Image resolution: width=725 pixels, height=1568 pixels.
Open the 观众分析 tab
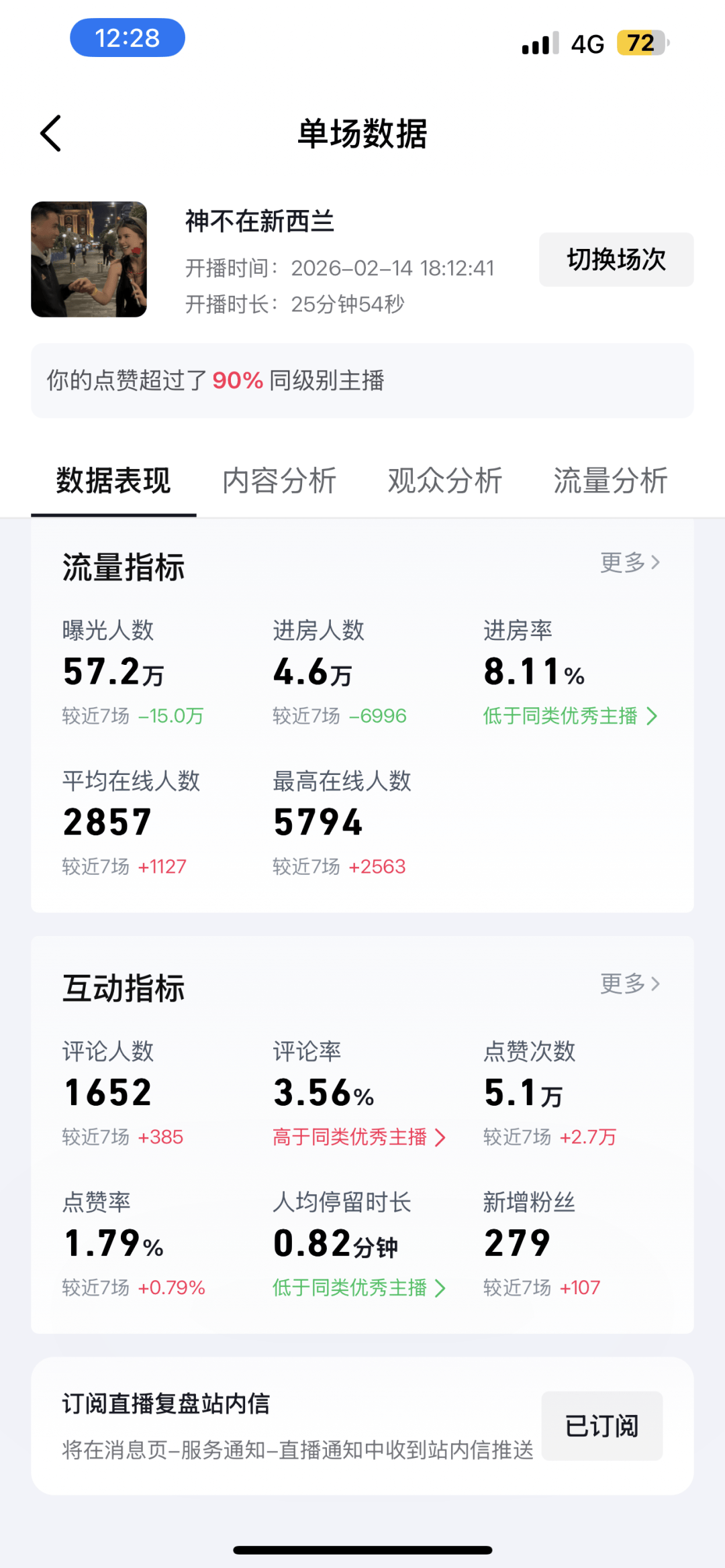[444, 481]
